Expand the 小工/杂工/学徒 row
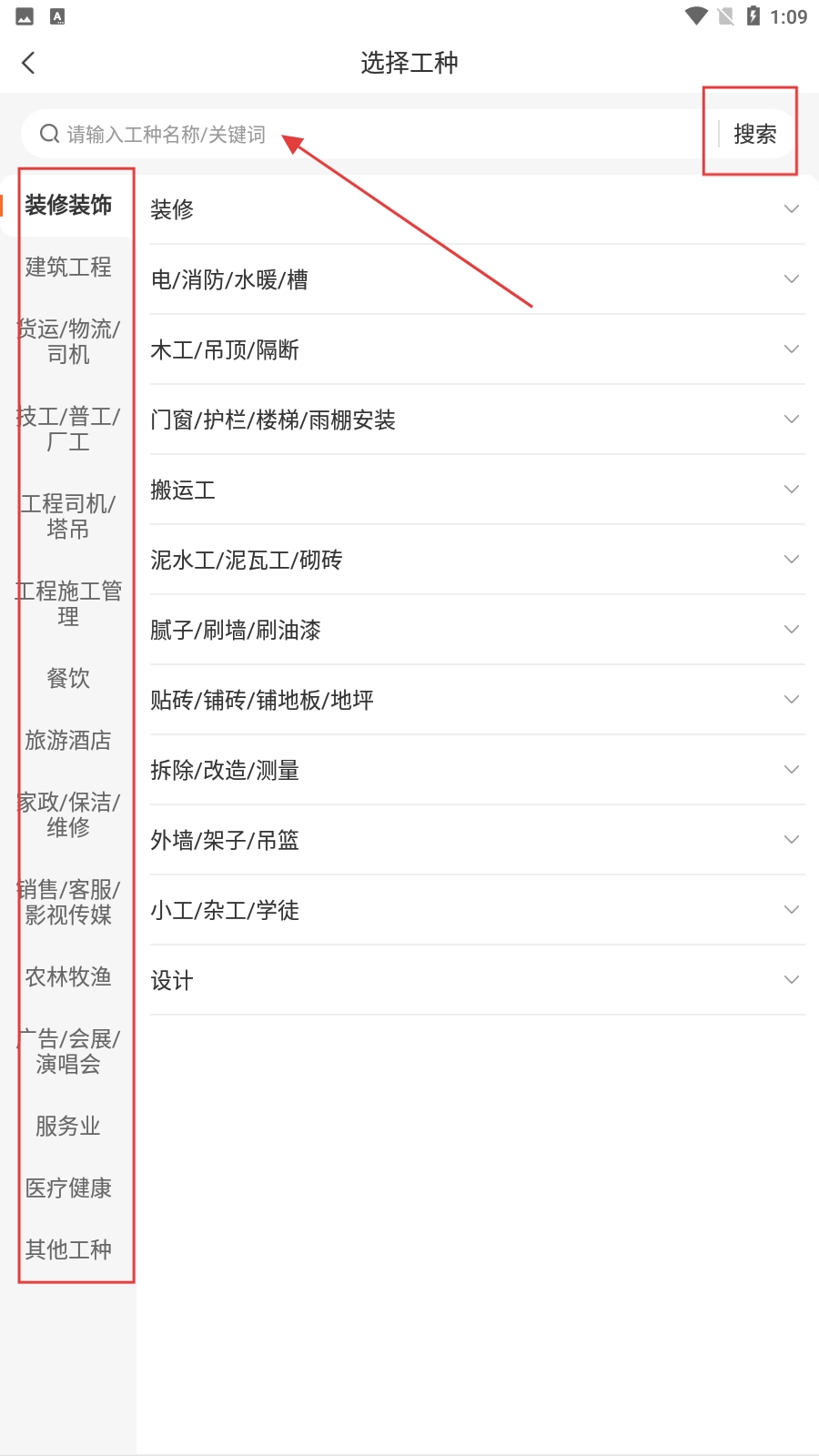Screen dimensions: 819x1456 pos(478,910)
